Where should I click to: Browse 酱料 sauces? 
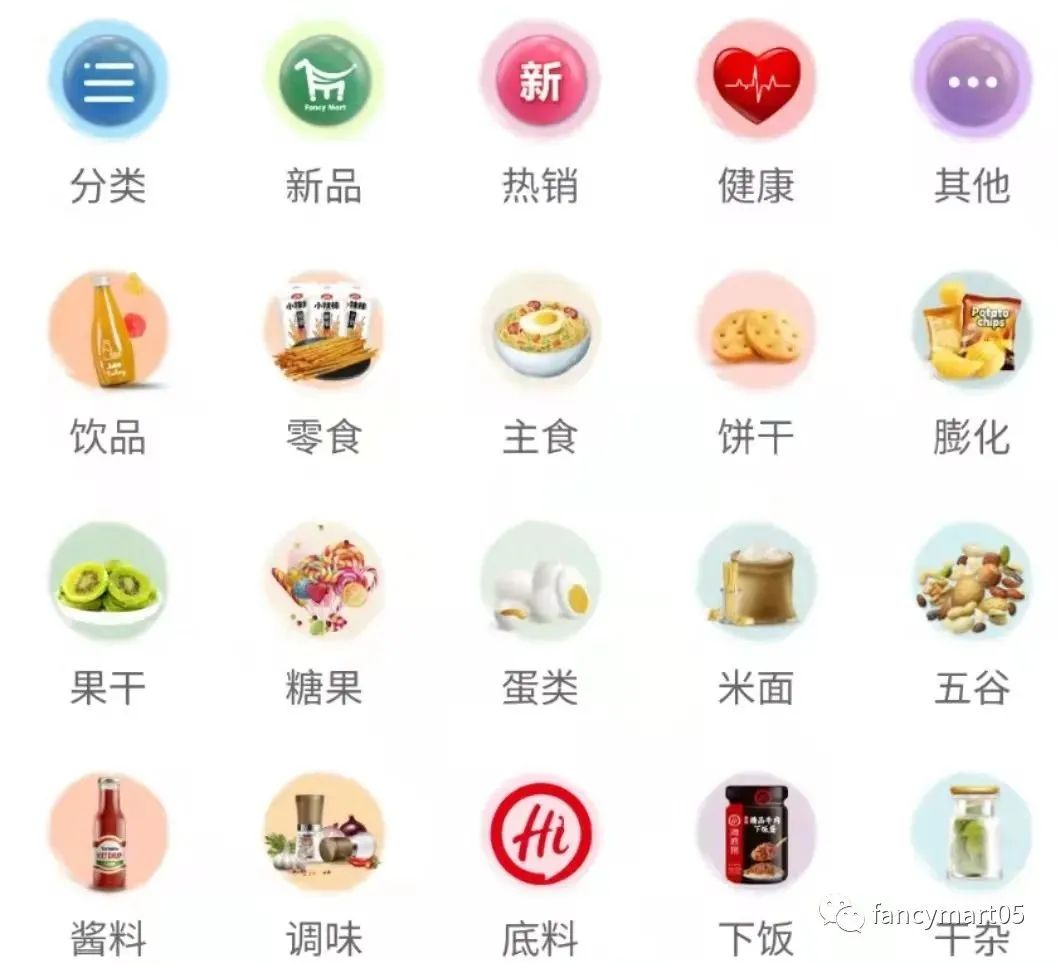108,834
